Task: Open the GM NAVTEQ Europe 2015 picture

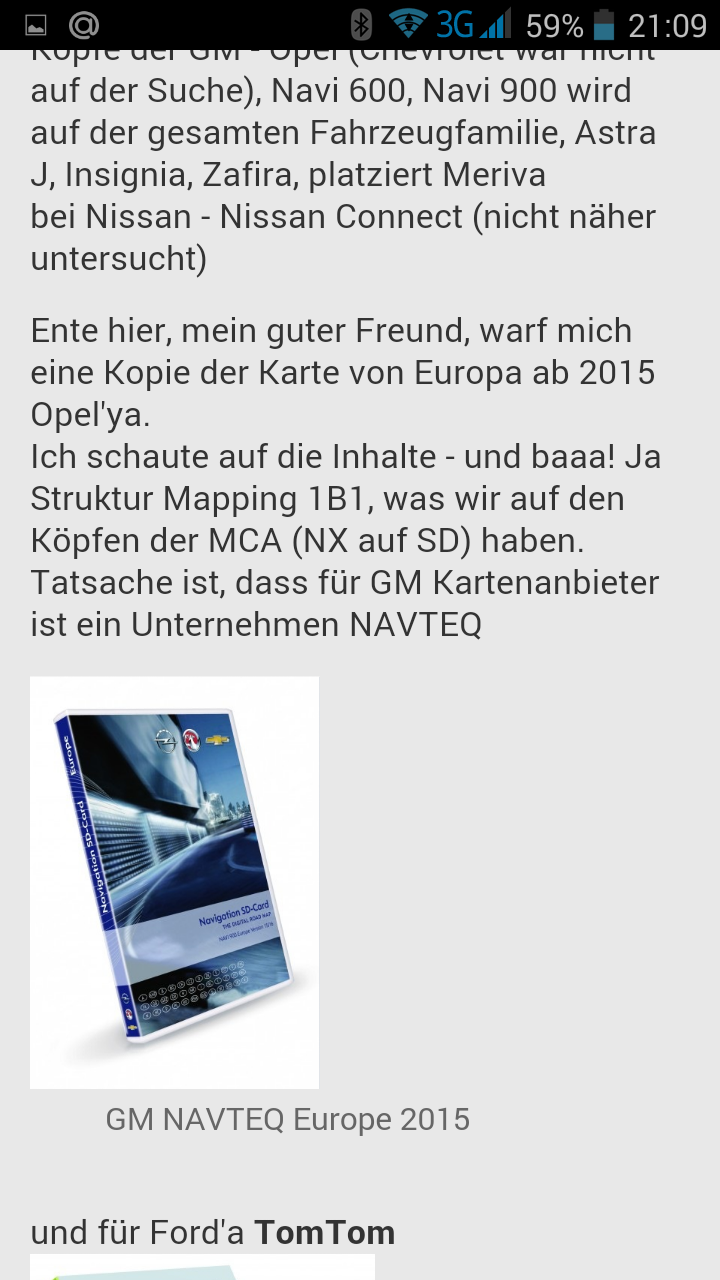Action: pos(174,881)
